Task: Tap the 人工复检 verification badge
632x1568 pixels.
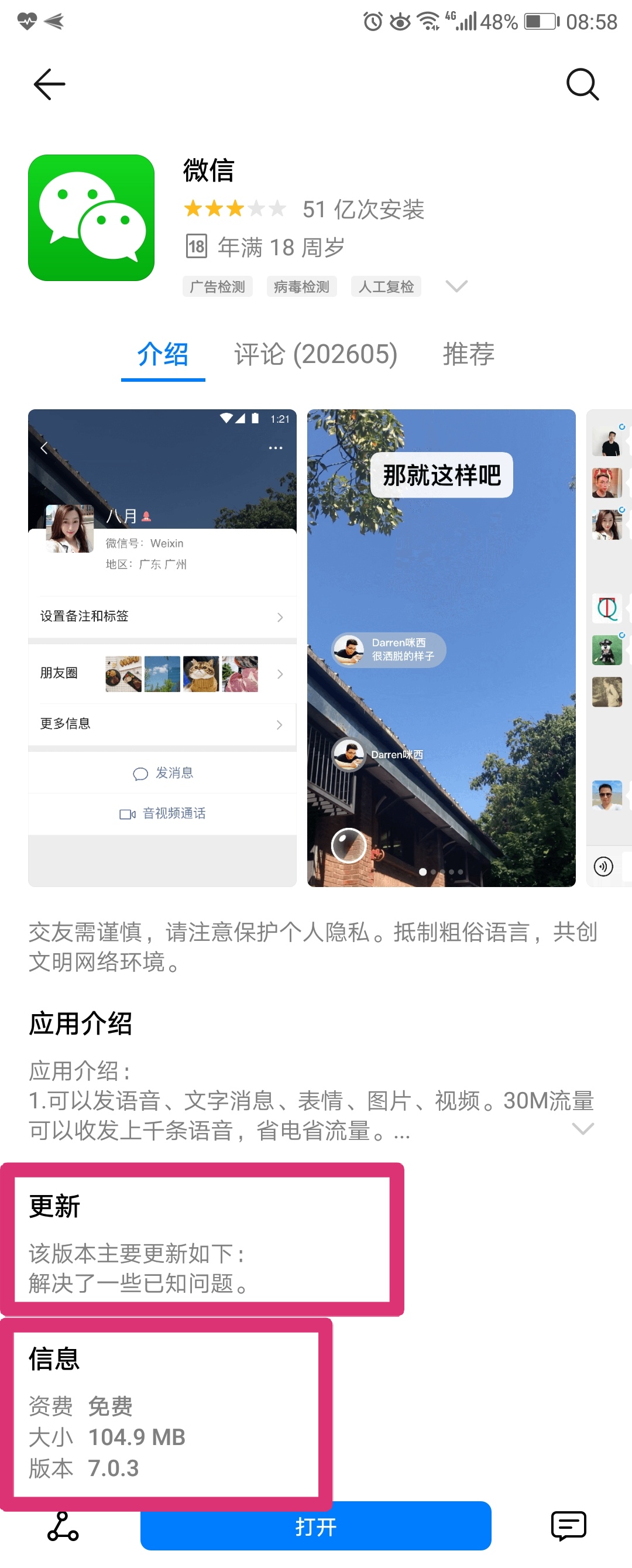Action: click(x=386, y=286)
